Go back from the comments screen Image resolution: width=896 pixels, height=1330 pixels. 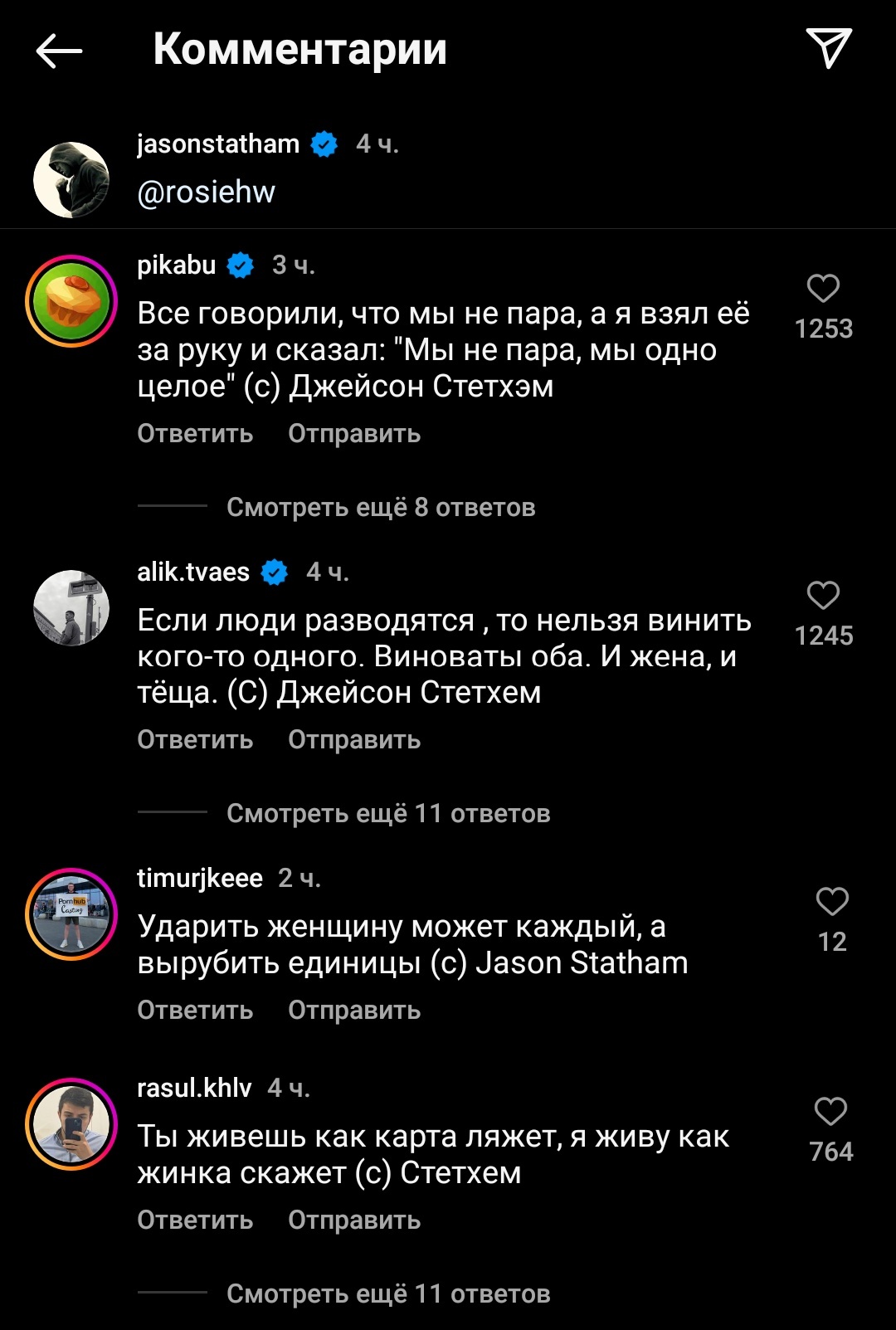[59, 51]
